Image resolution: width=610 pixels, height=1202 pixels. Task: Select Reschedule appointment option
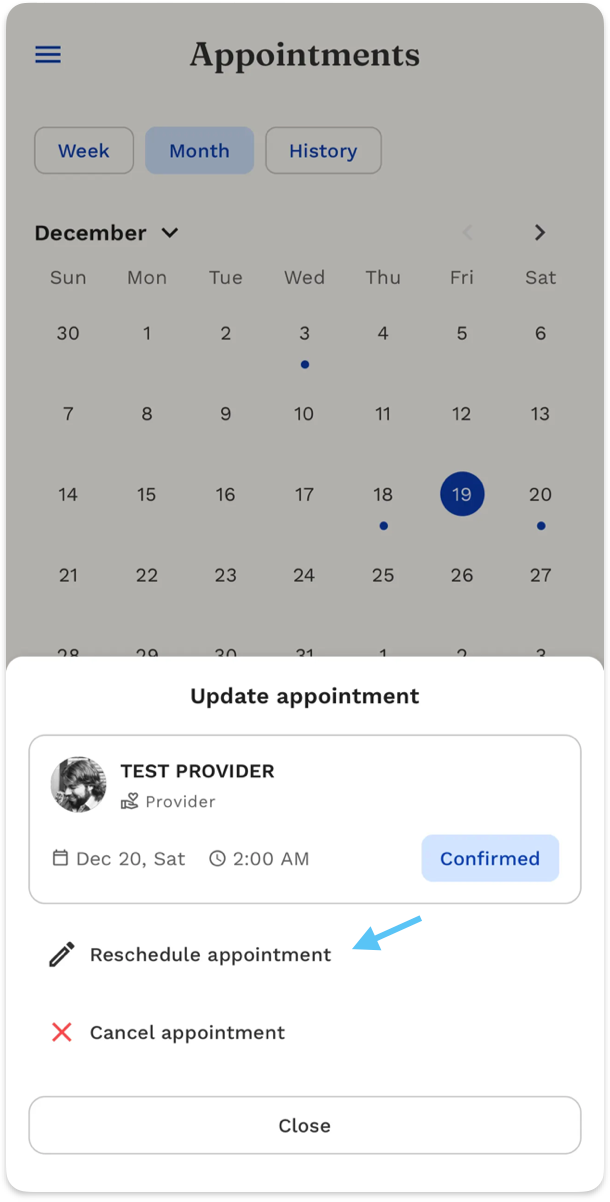click(210, 955)
